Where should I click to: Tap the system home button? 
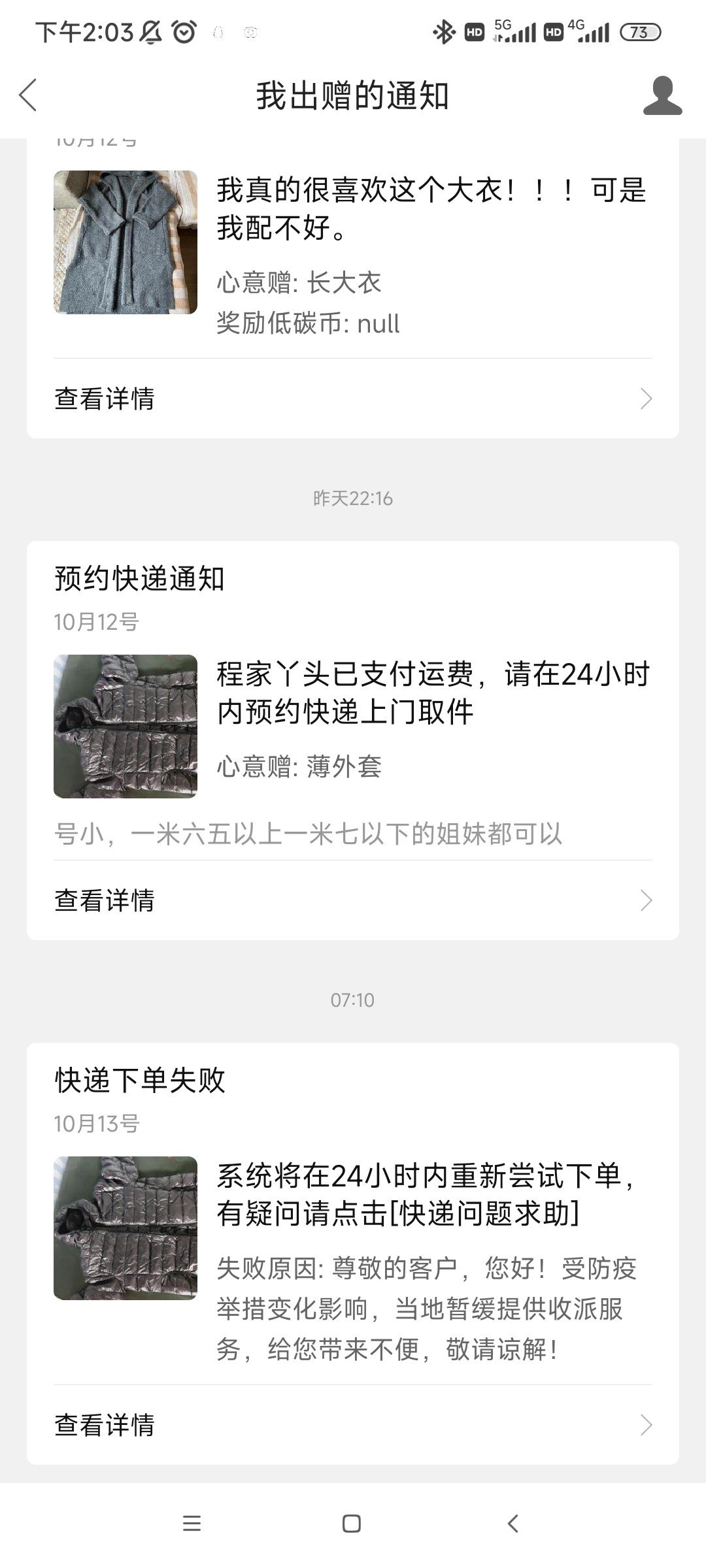pyautogui.click(x=352, y=1524)
